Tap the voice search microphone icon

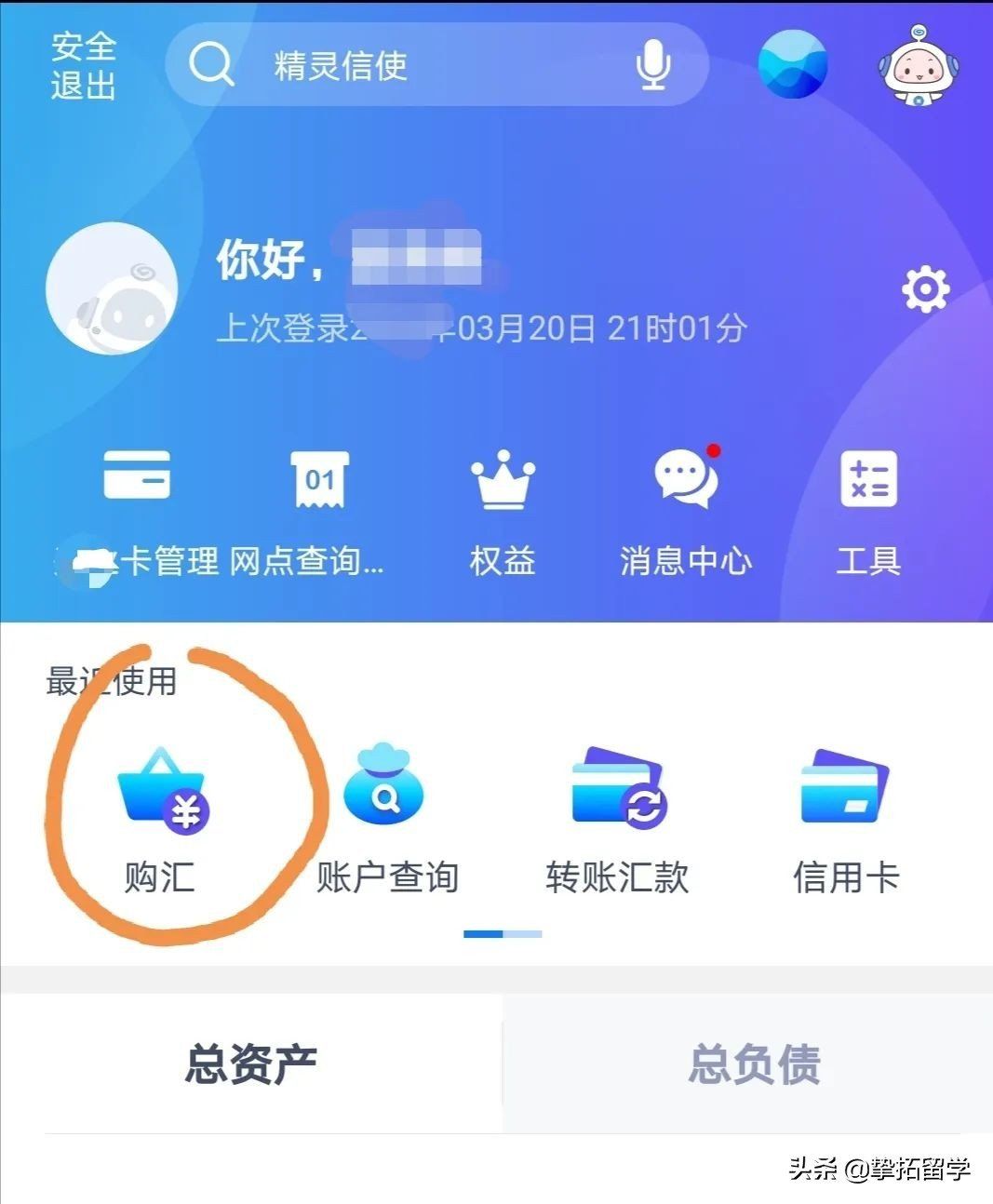pos(652,65)
